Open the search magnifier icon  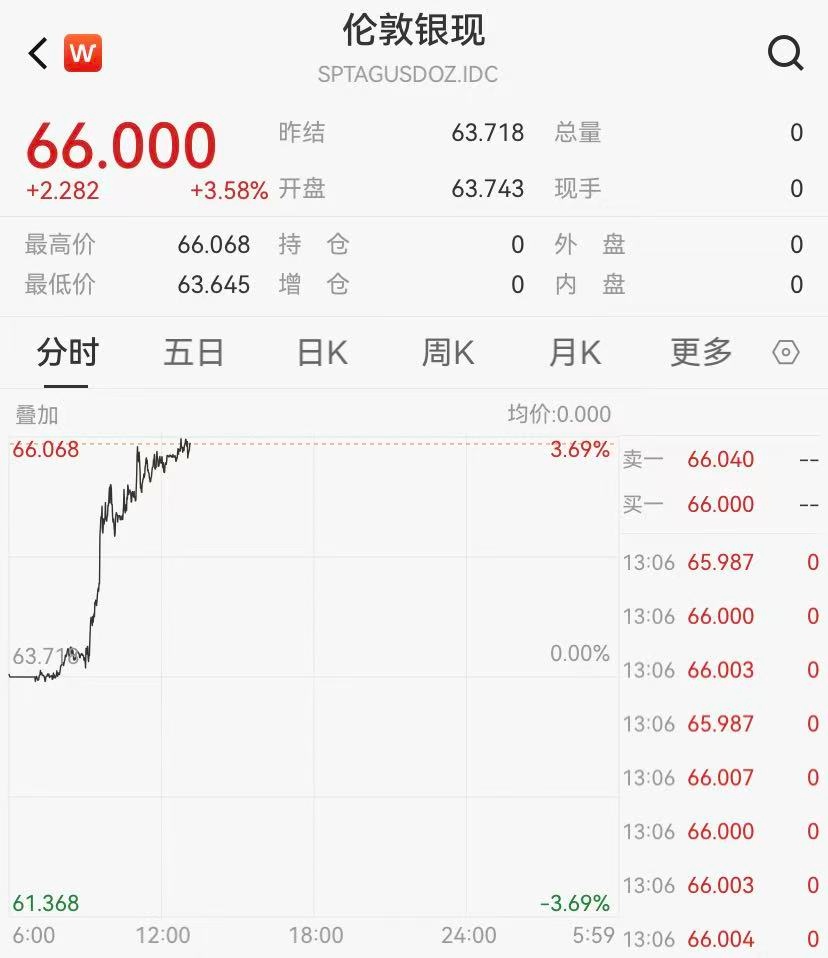785,53
